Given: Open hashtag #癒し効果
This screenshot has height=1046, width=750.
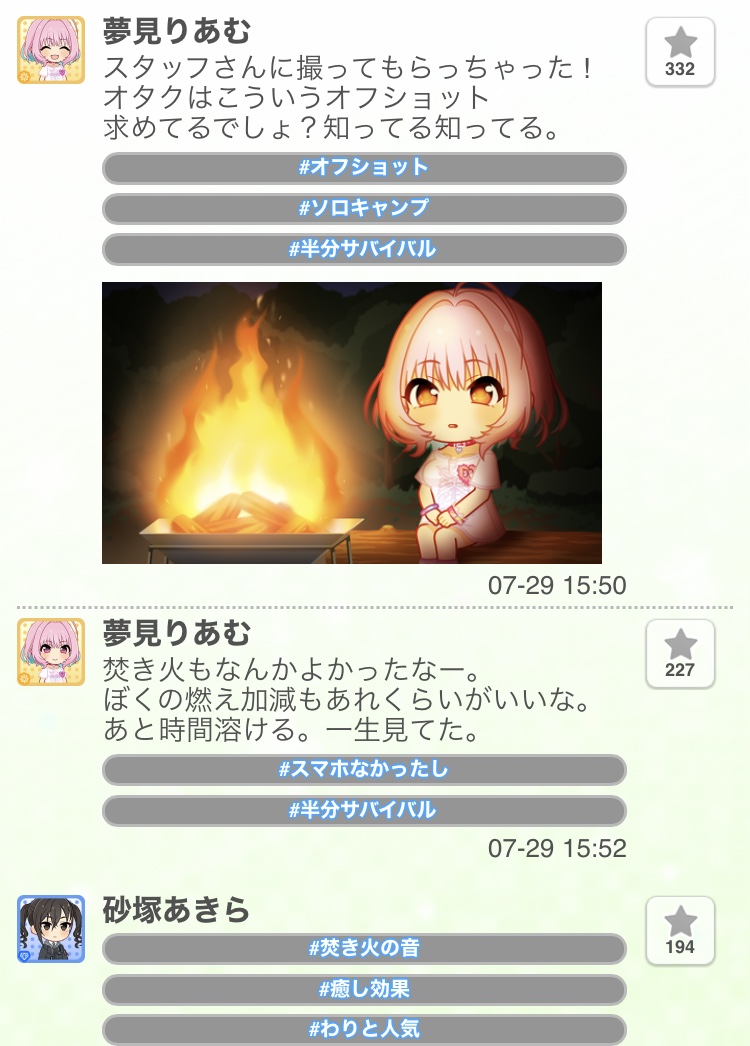Looking at the screenshot, I should pos(364,989).
